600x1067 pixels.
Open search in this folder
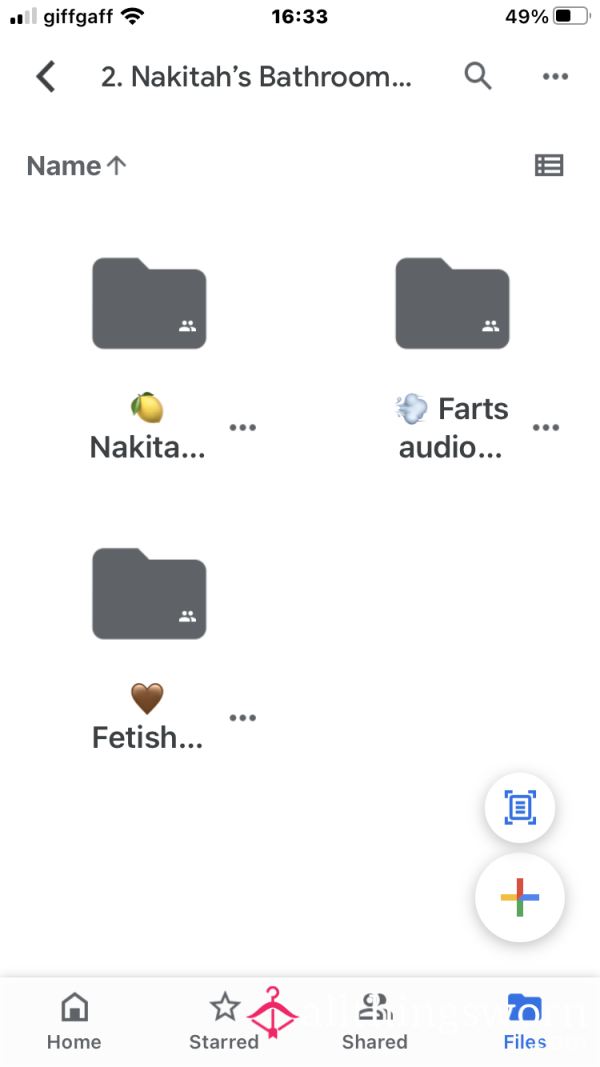[x=478, y=76]
